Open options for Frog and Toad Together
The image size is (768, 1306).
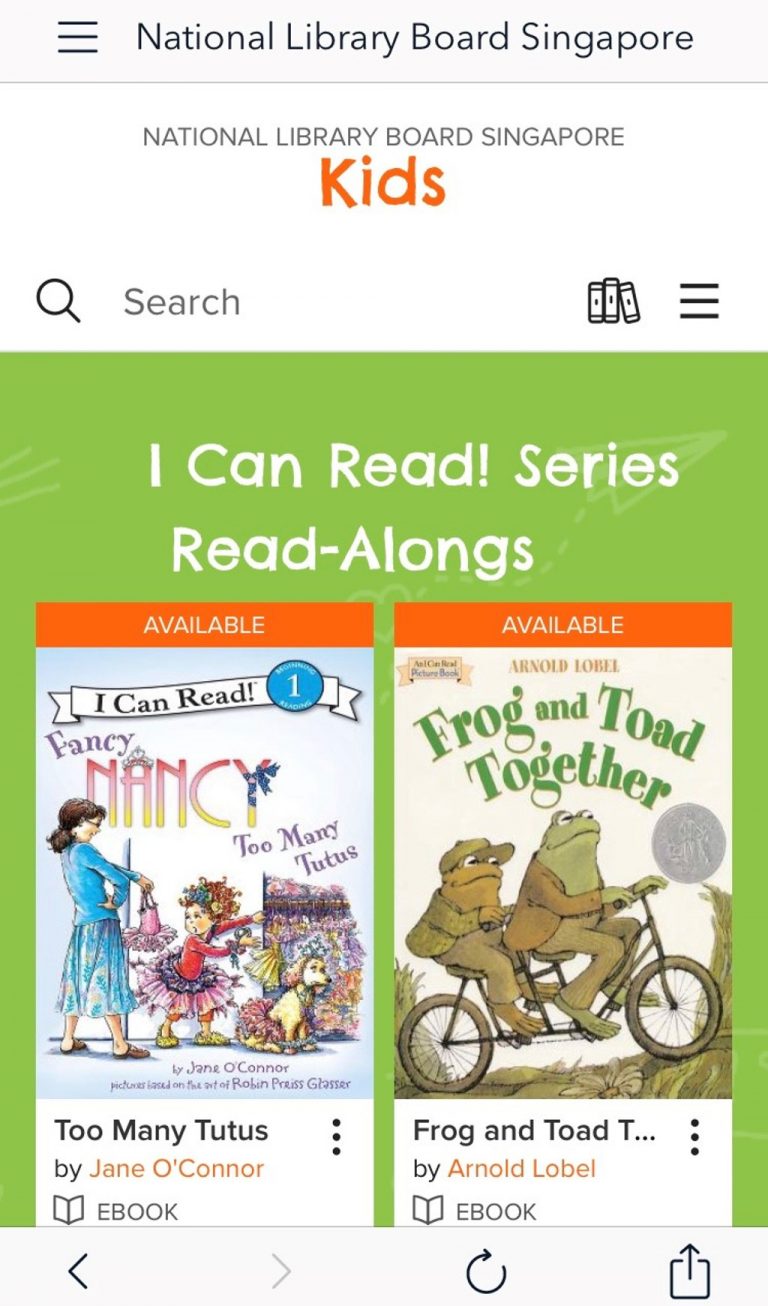click(694, 1137)
